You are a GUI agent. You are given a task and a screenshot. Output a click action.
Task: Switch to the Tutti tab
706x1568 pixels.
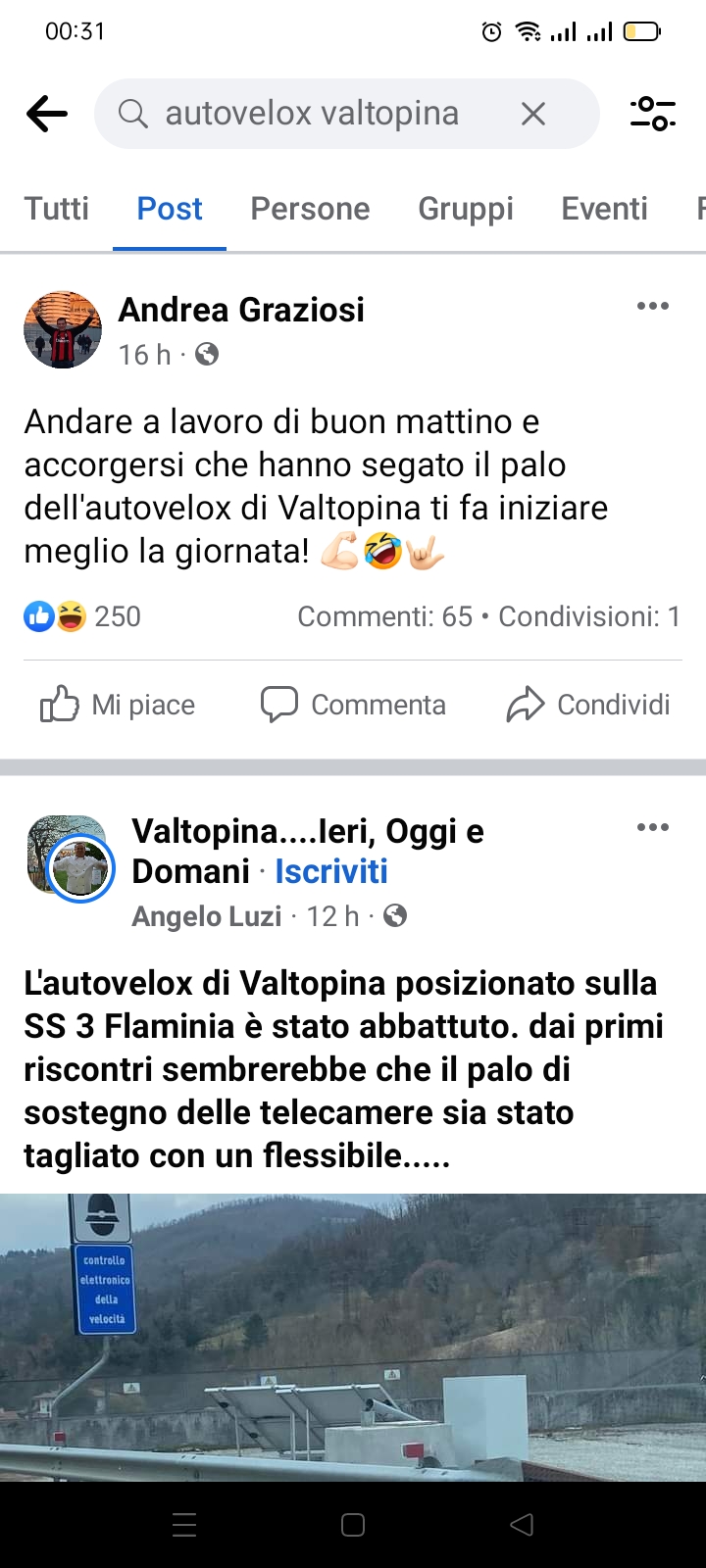click(x=56, y=209)
